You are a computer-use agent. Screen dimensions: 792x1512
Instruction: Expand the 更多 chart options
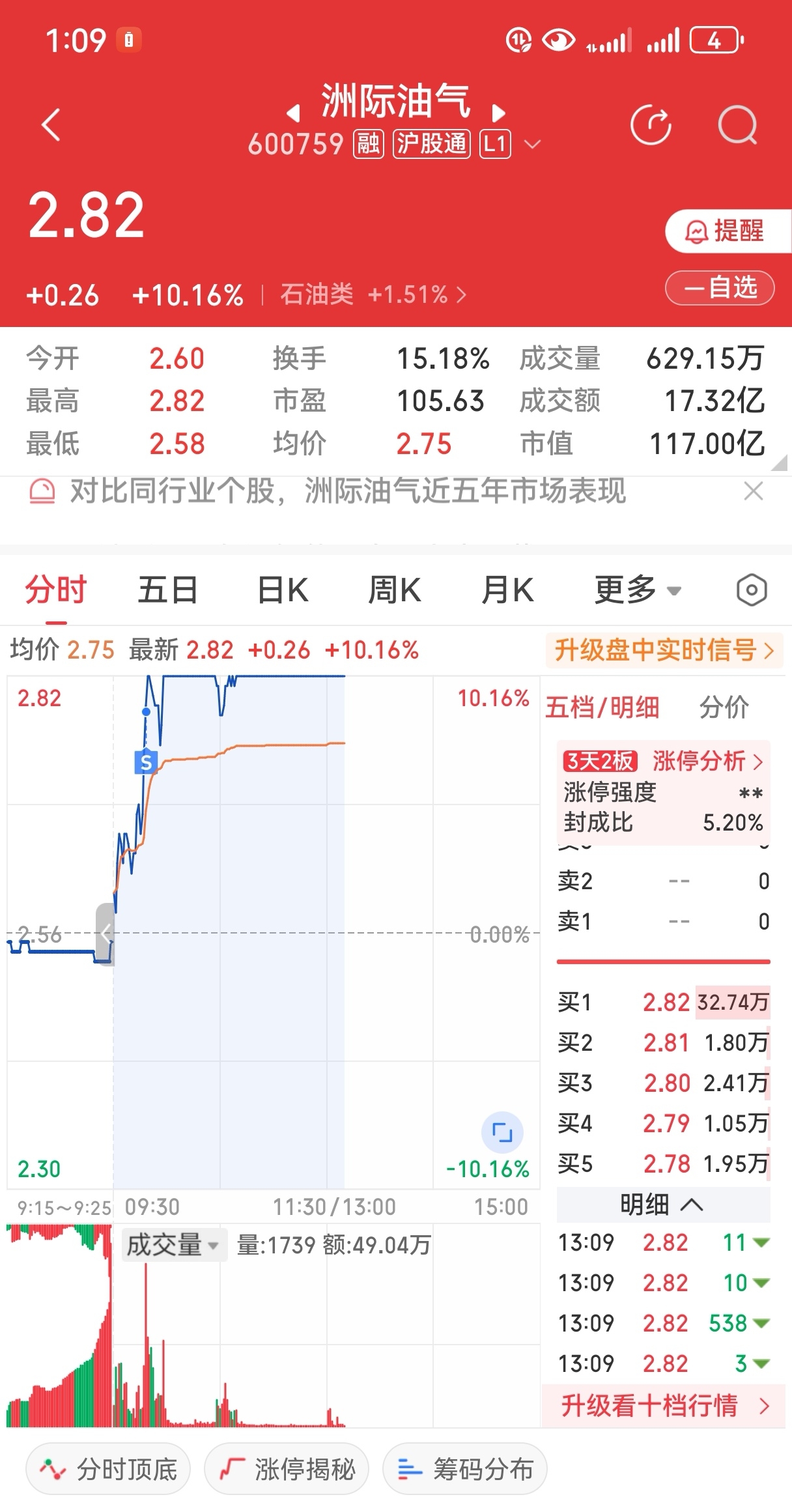637,590
